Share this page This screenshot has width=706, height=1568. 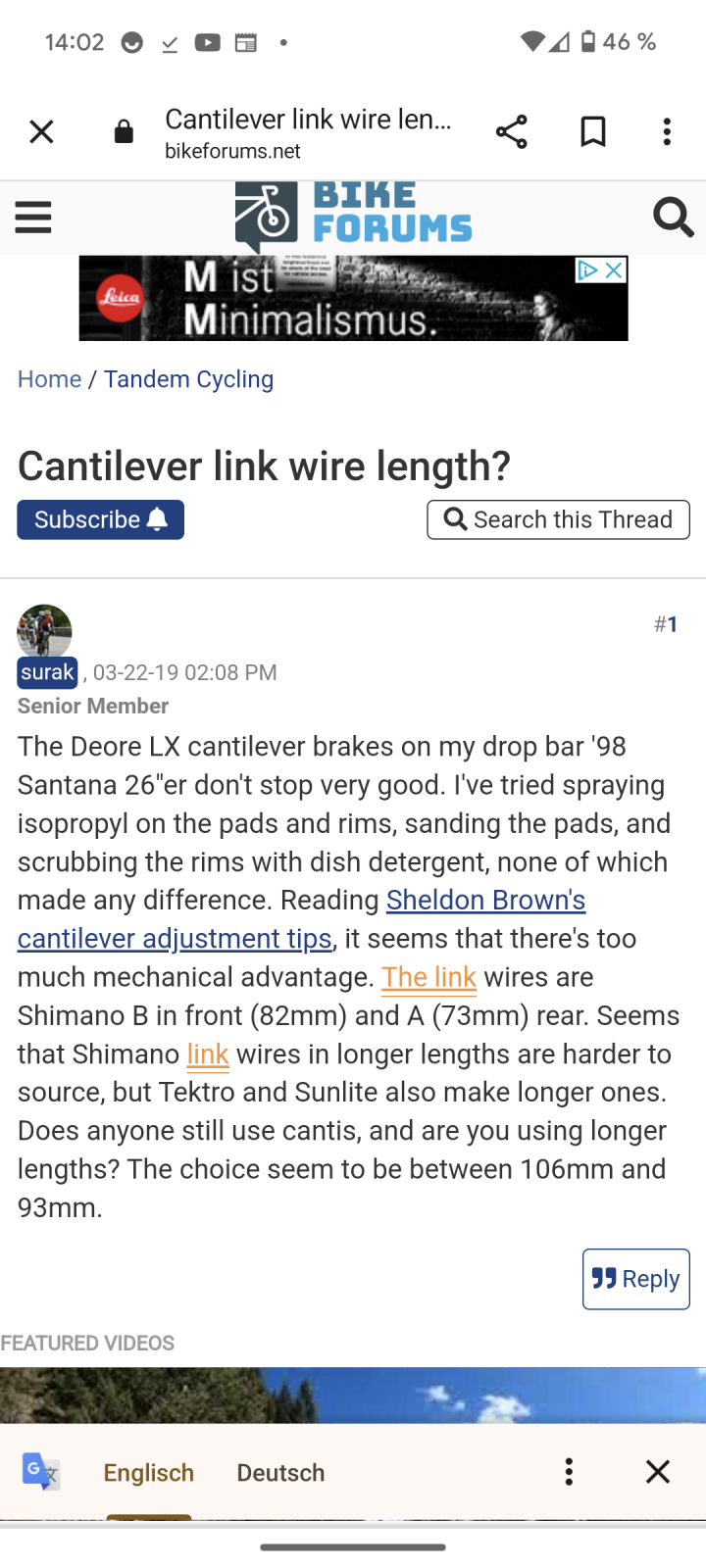click(511, 131)
